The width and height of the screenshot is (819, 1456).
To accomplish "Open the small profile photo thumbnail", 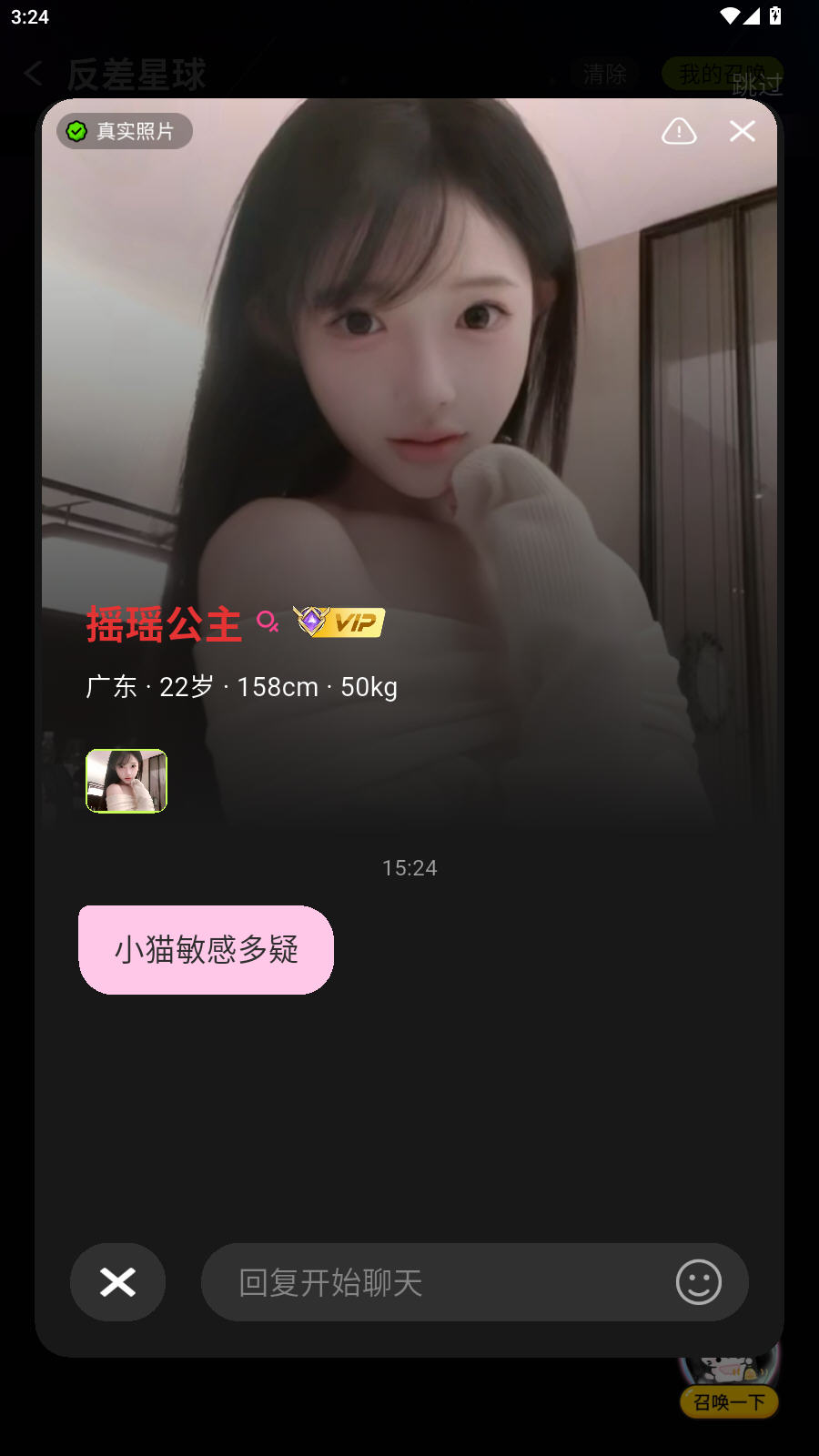I will [126, 780].
